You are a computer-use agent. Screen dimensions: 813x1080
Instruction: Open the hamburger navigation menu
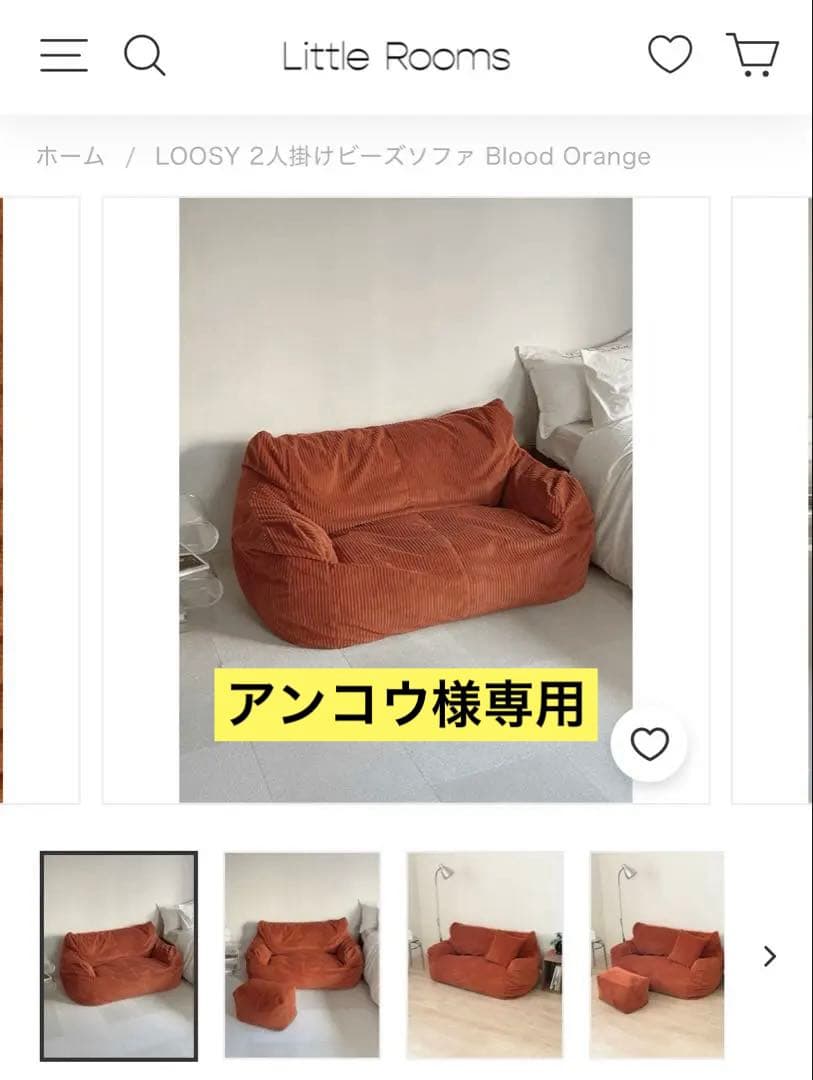[x=62, y=55]
